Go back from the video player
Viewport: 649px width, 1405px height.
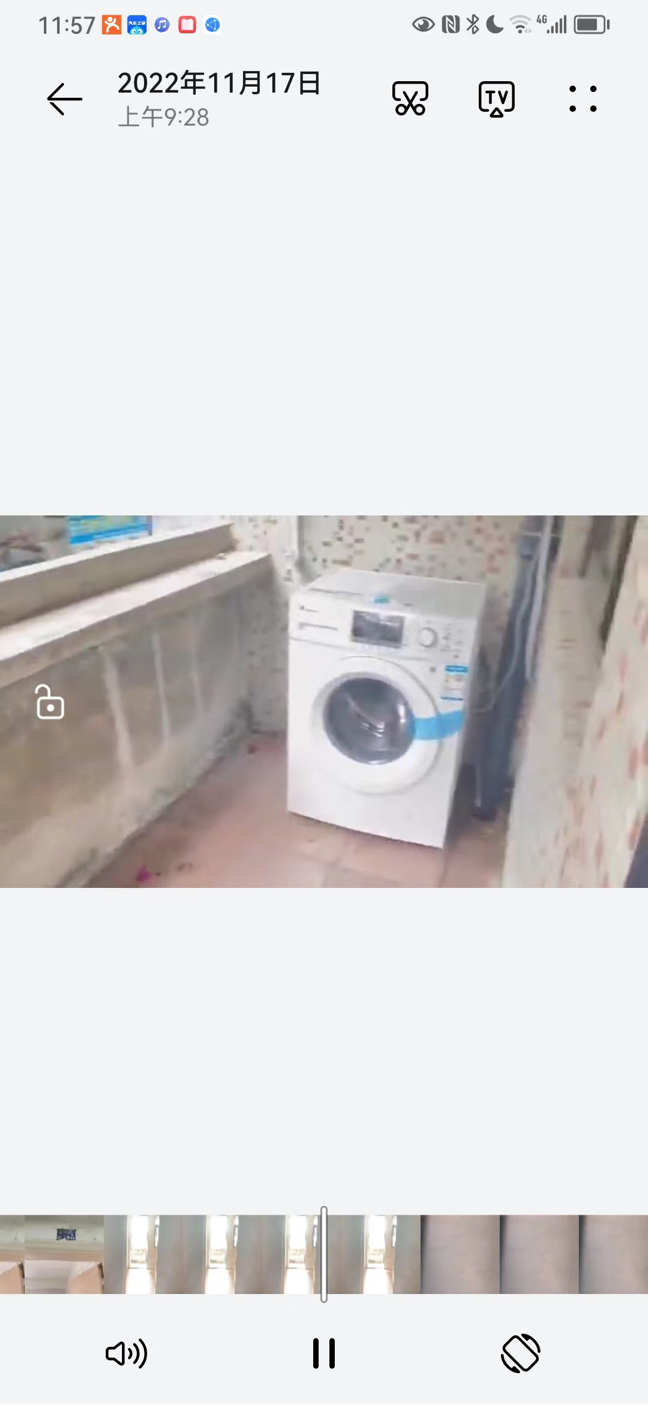coord(65,99)
